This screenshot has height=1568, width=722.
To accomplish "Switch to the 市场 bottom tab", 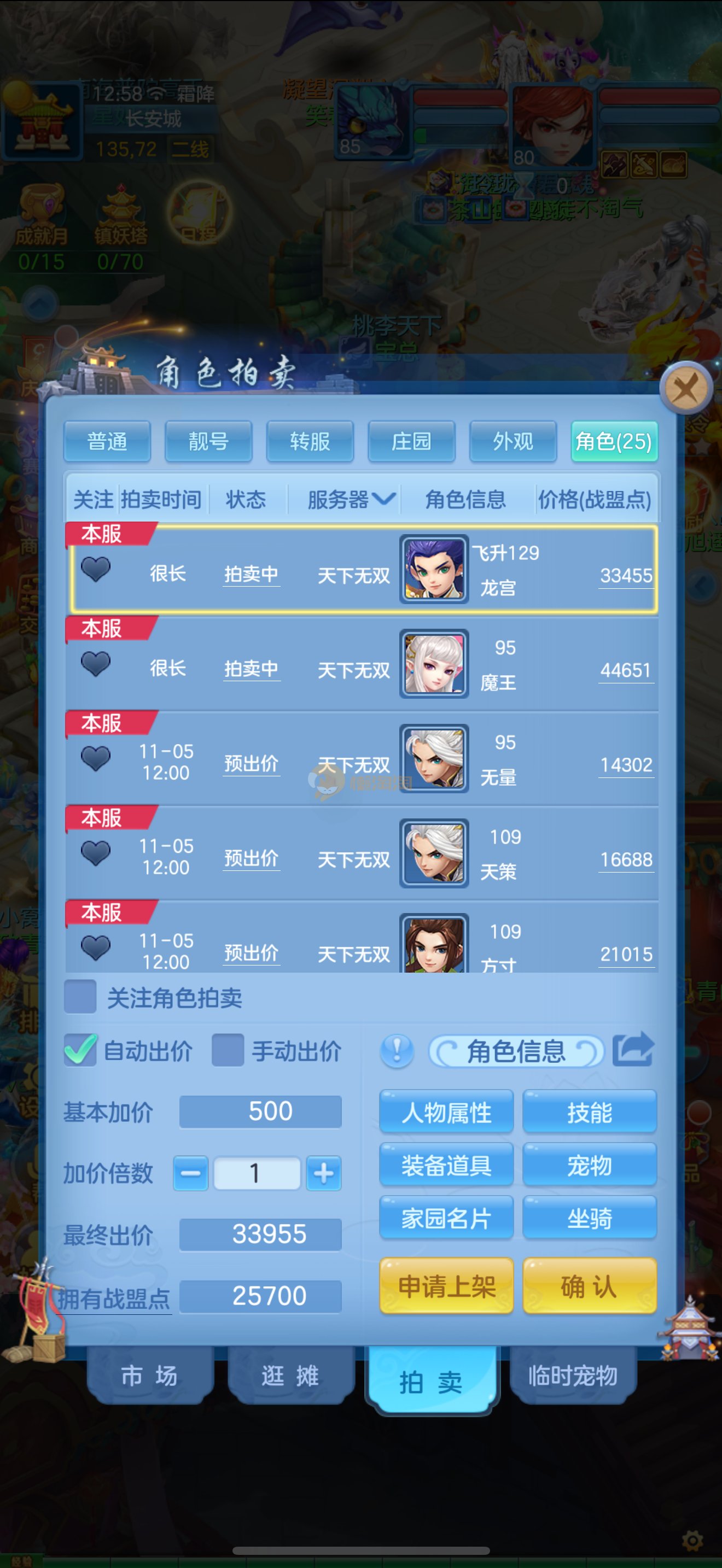I will tap(149, 1376).
